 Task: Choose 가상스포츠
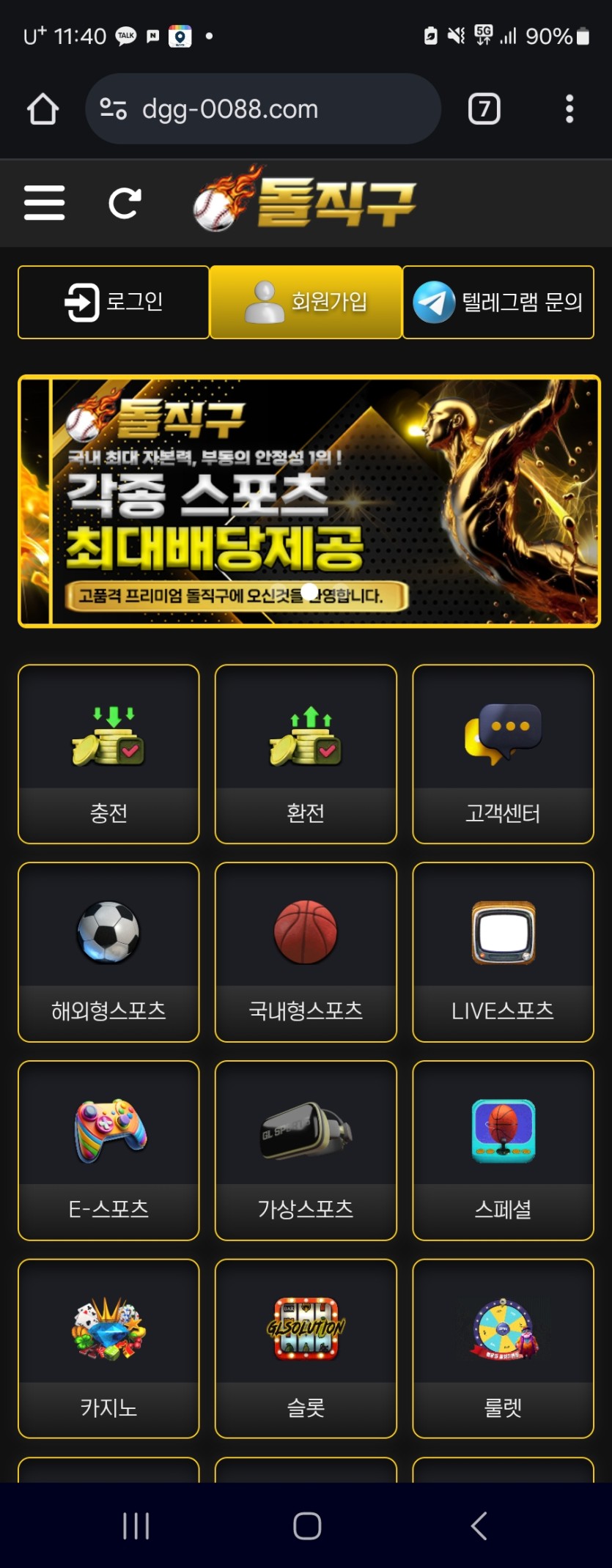click(306, 1150)
